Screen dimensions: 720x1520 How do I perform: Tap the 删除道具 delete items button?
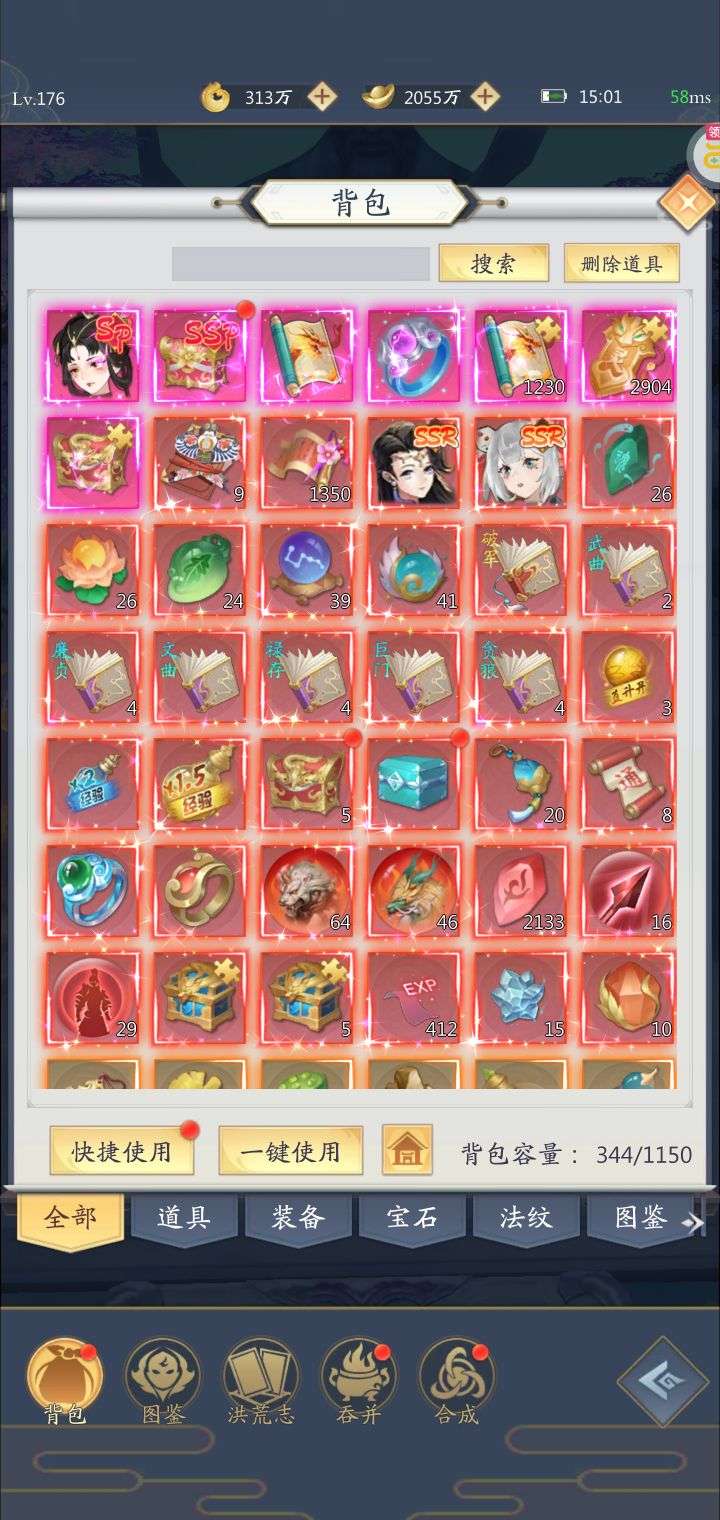pos(621,264)
